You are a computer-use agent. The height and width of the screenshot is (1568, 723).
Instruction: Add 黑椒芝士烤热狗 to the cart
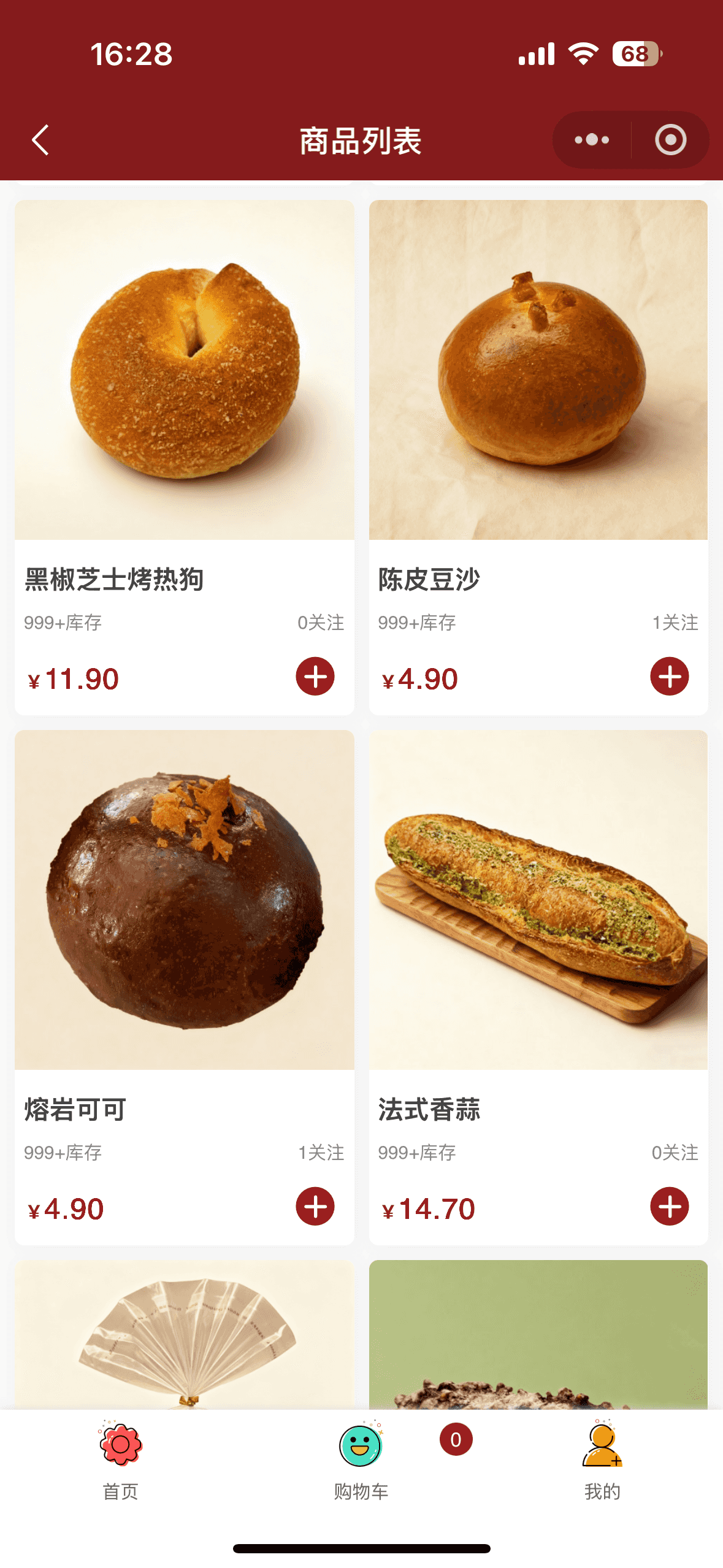click(x=315, y=677)
